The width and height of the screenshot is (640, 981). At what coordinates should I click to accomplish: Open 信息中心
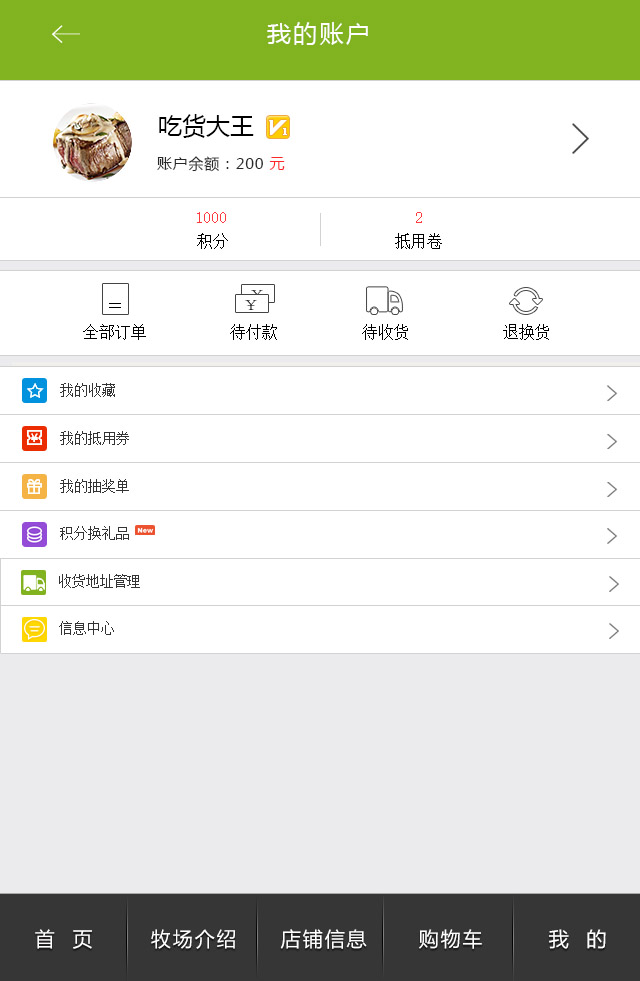pyautogui.click(x=320, y=629)
